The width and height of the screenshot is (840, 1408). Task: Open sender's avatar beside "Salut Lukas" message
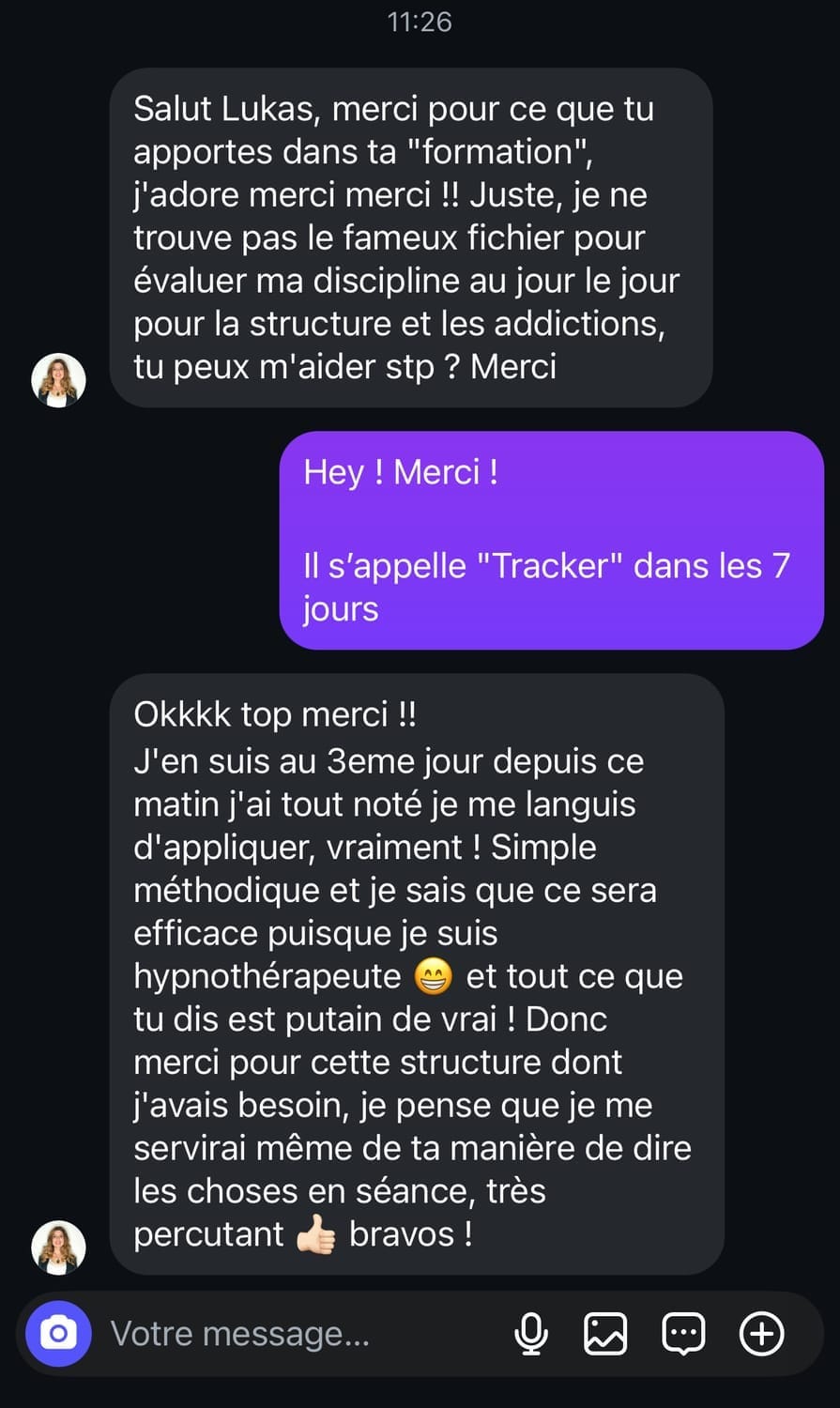point(58,380)
